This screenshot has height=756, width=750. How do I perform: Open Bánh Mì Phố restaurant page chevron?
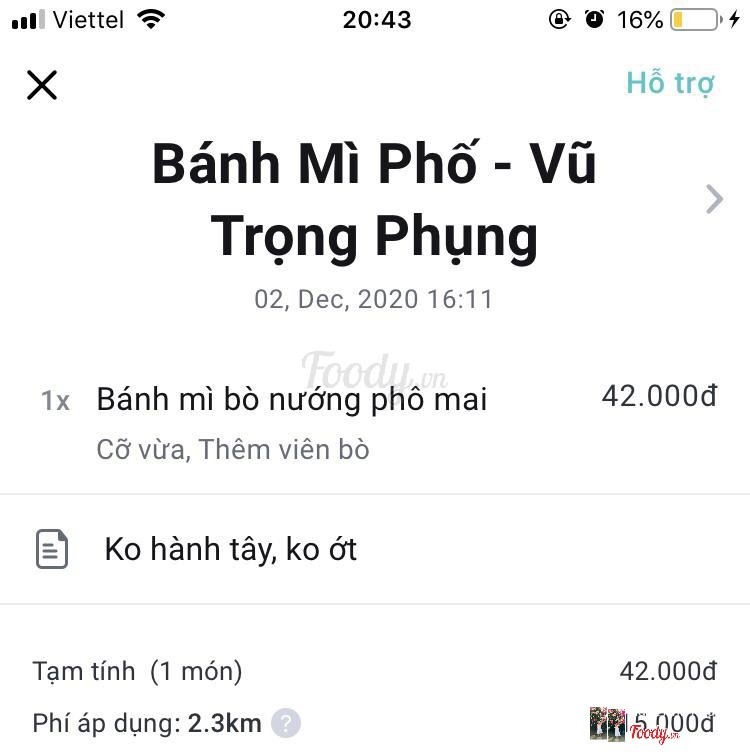(x=714, y=199)
